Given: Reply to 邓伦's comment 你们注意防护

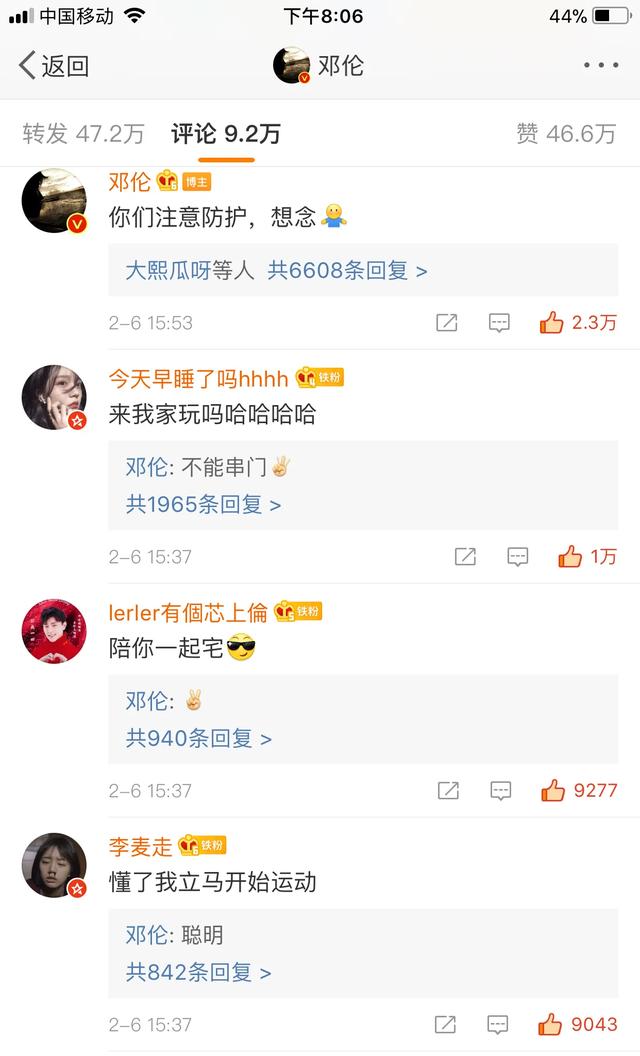Looking at the screenshot, I should click(499, 323).
